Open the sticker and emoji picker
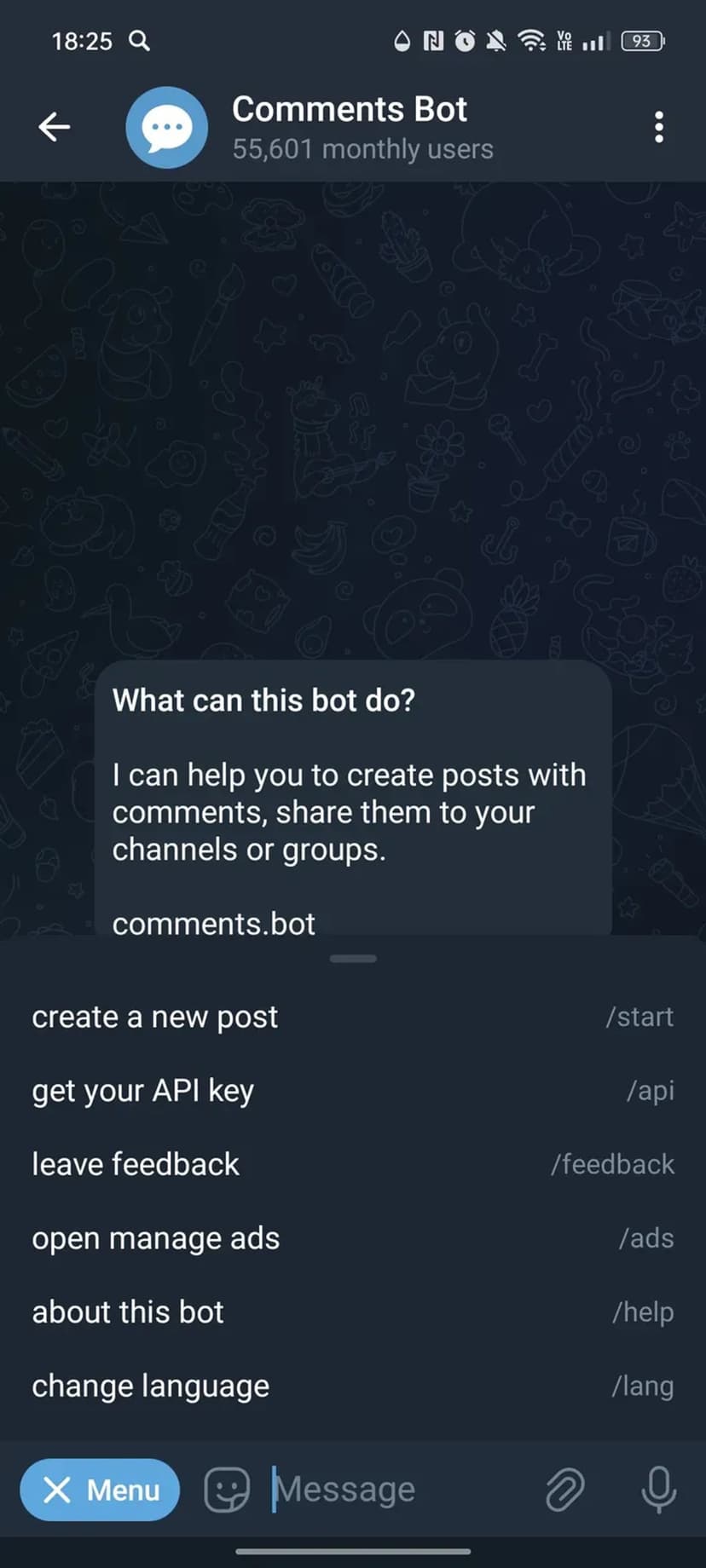Screen dimensions: 706x1568 coord(227,1490)
